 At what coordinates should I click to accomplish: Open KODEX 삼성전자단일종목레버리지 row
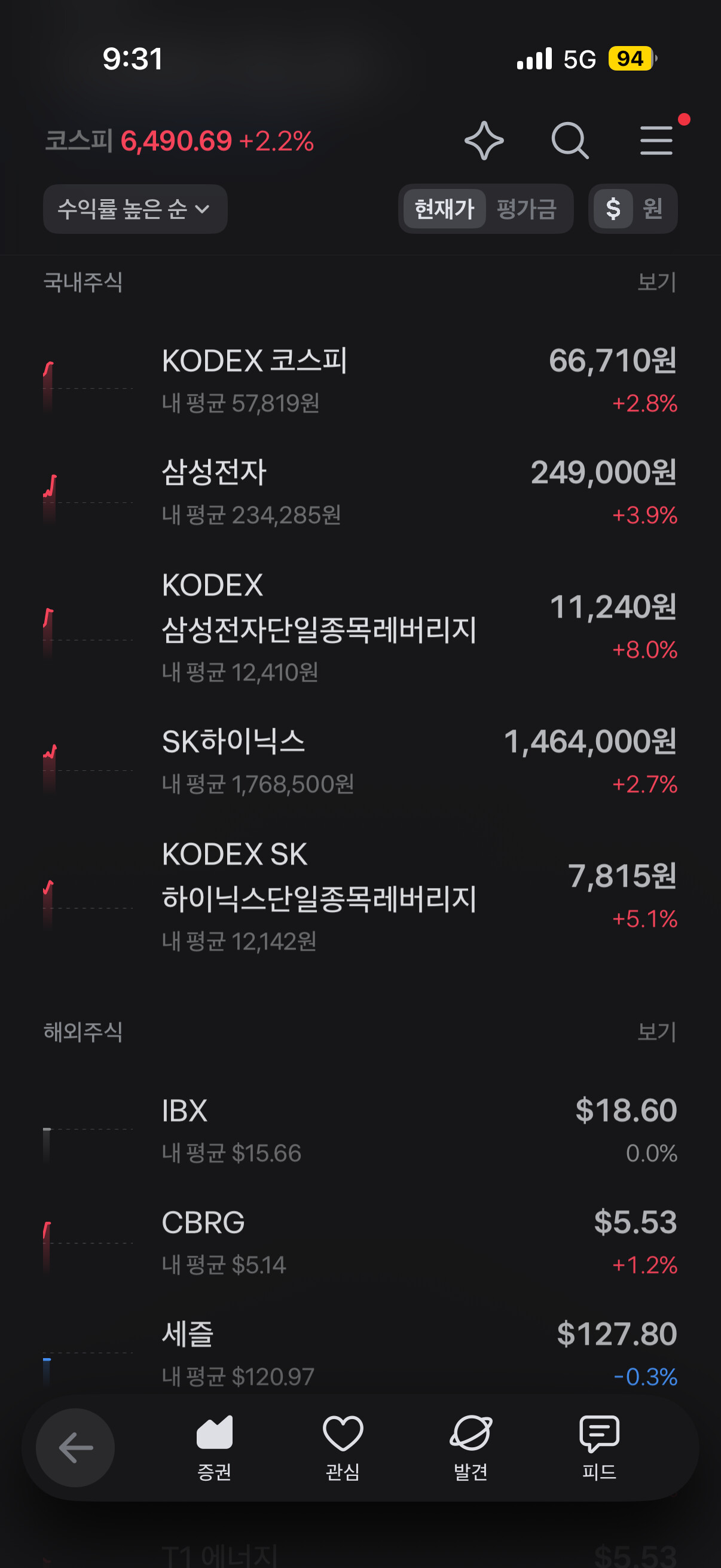coord(360,627)
